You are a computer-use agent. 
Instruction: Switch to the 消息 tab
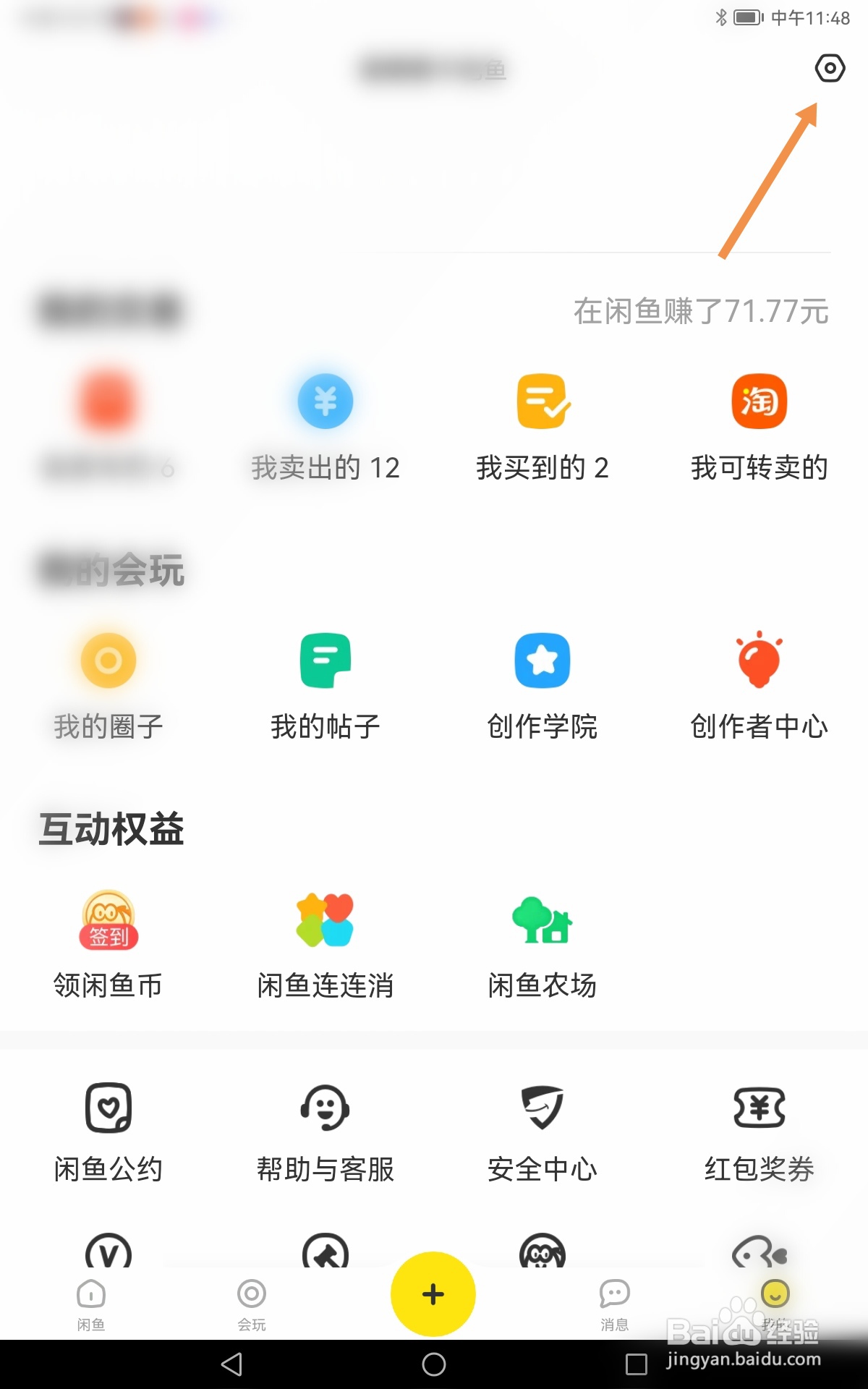tap(615, 1304)
